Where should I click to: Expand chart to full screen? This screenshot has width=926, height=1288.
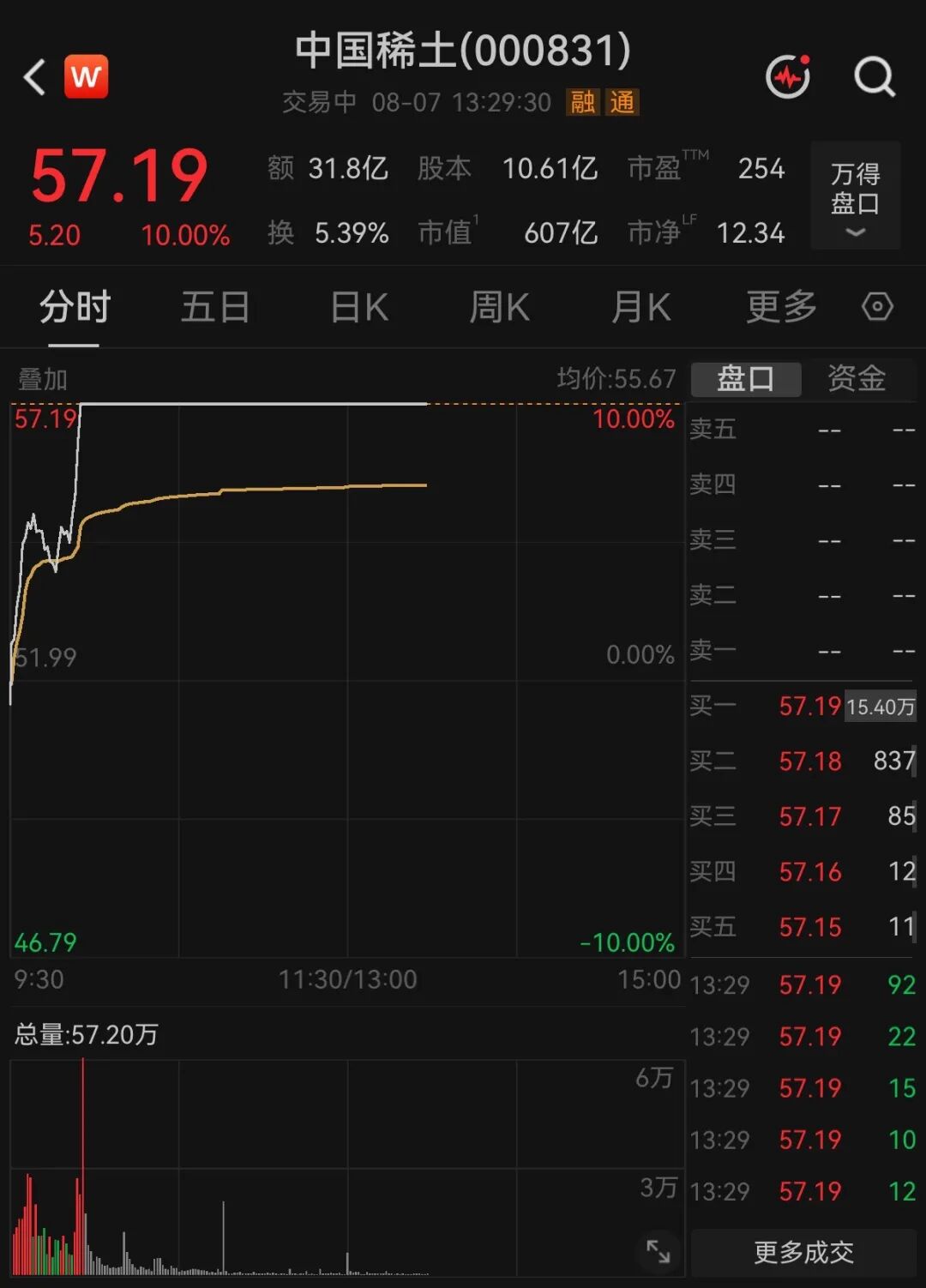click(658, 1251)
